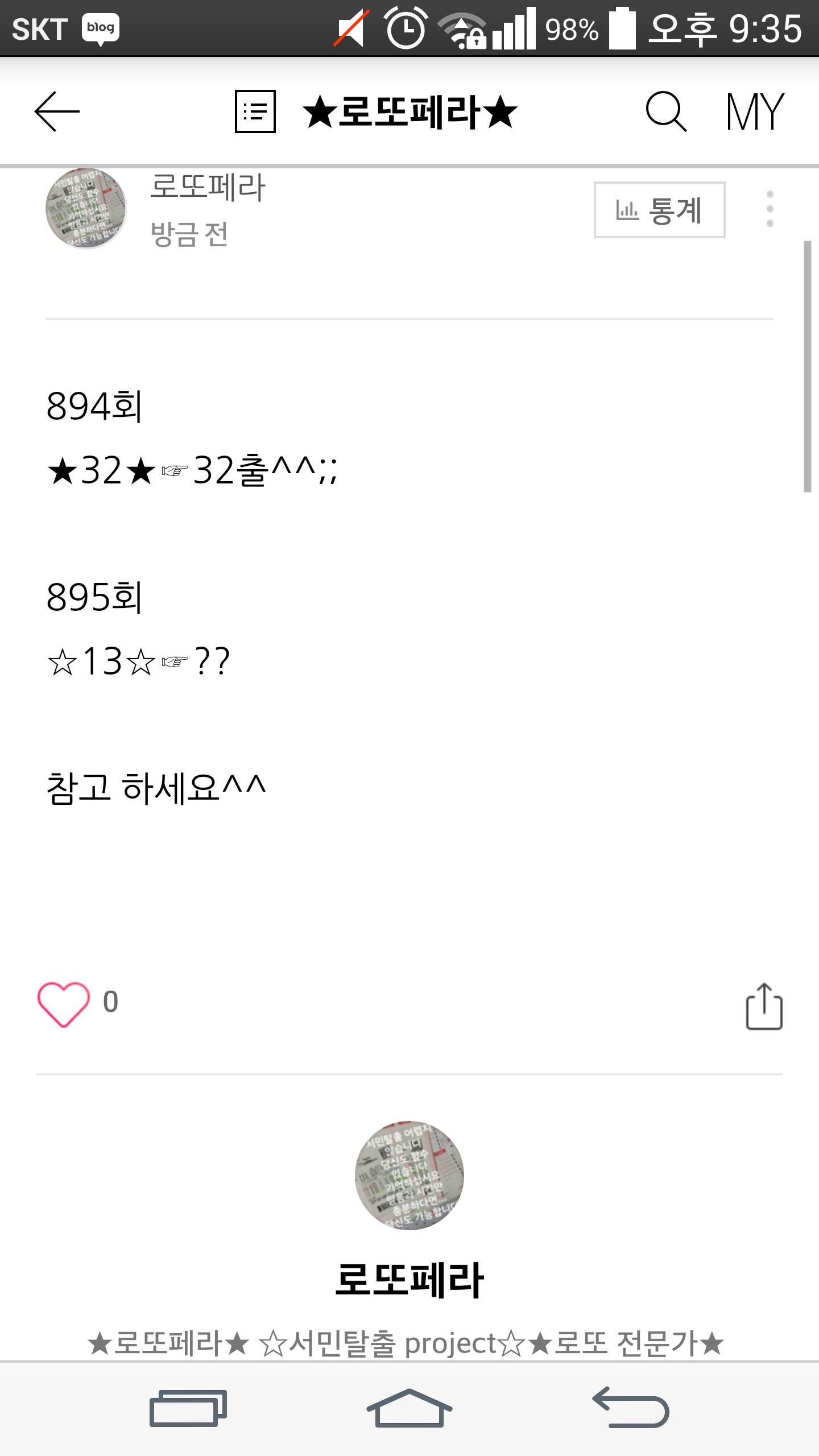The image size is (819, 1456).
Task: Open the post list icon
Action: (255, 111)
